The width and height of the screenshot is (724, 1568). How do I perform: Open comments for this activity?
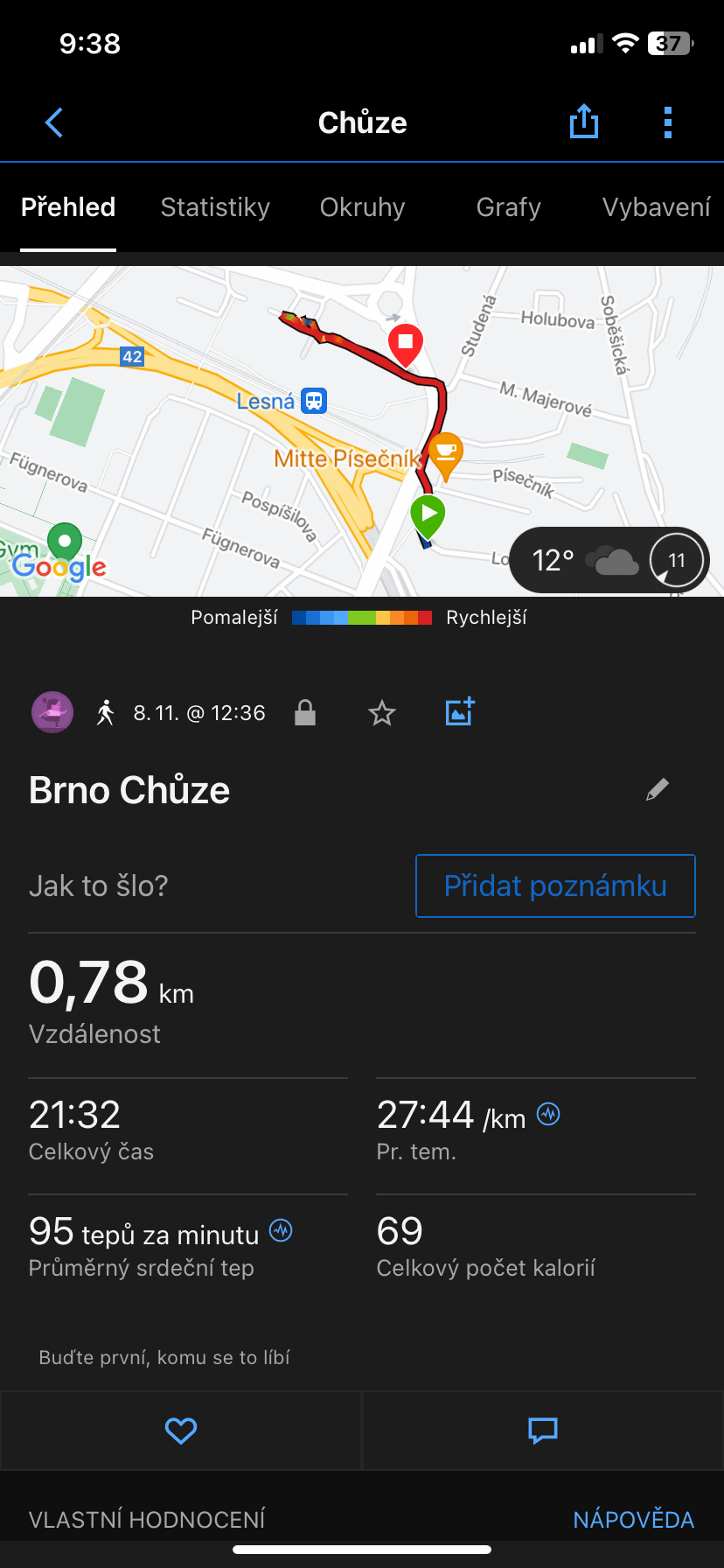tap(543, 1431)
